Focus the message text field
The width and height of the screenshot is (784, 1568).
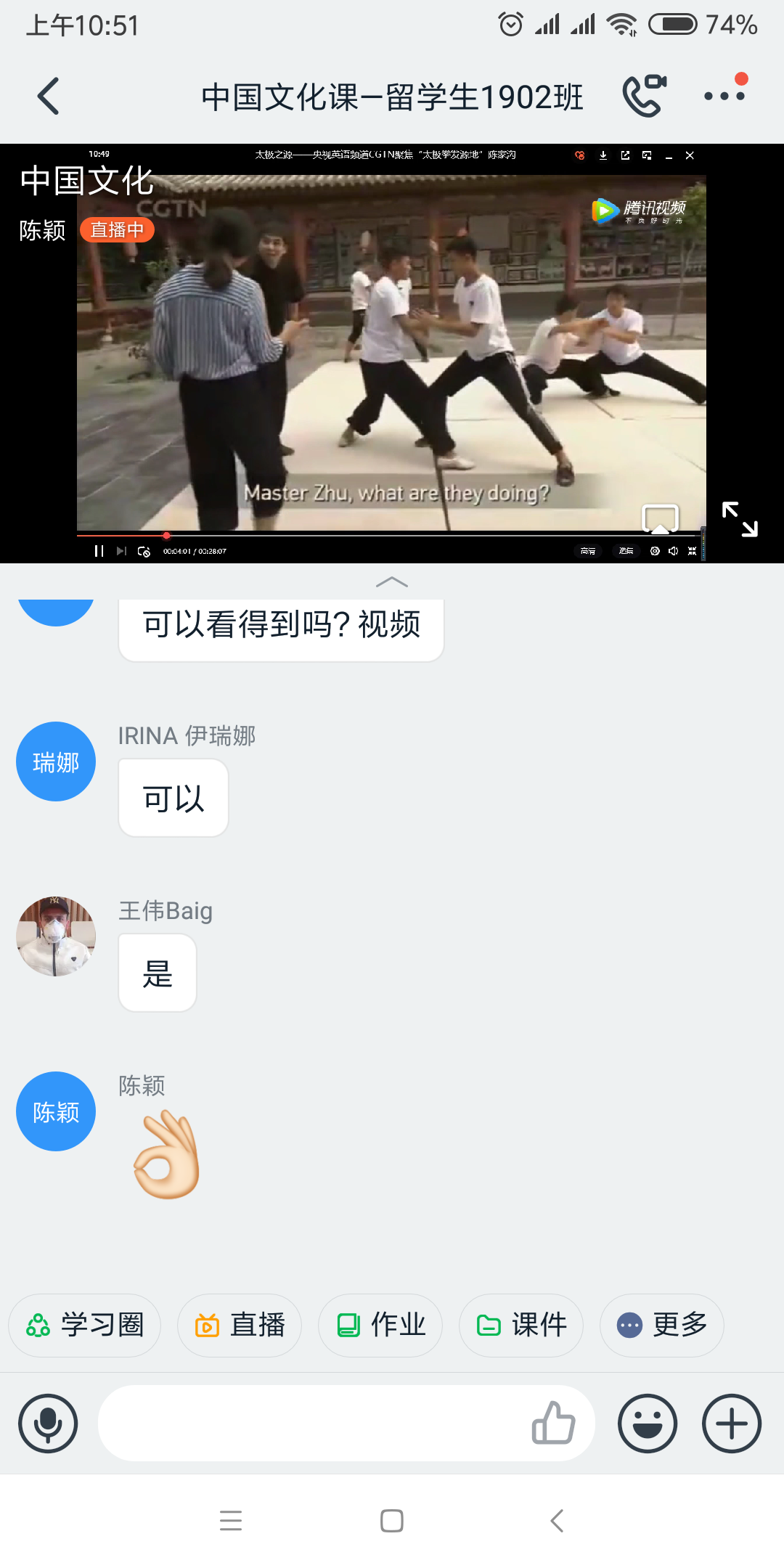[312, 1424]
